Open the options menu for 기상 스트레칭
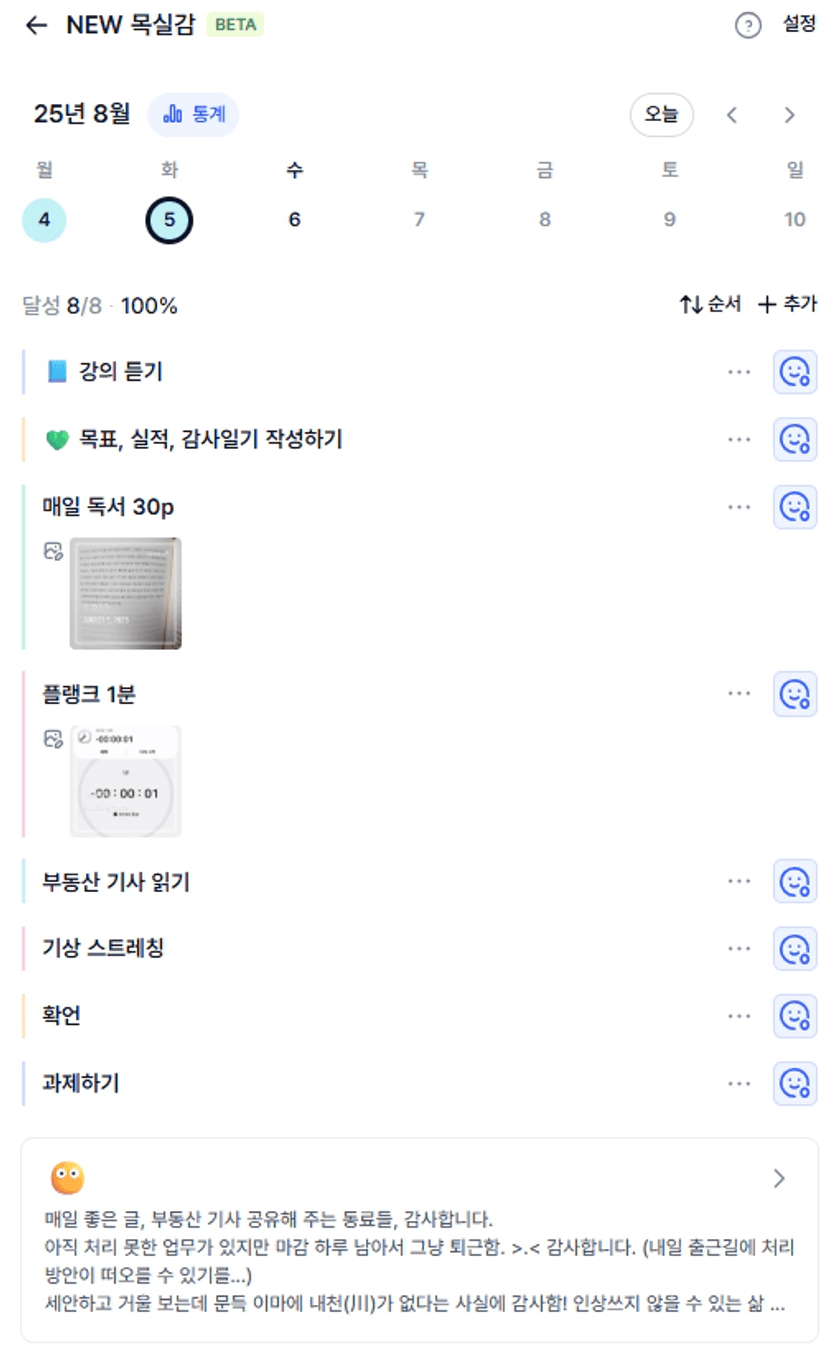 (739, 948)
